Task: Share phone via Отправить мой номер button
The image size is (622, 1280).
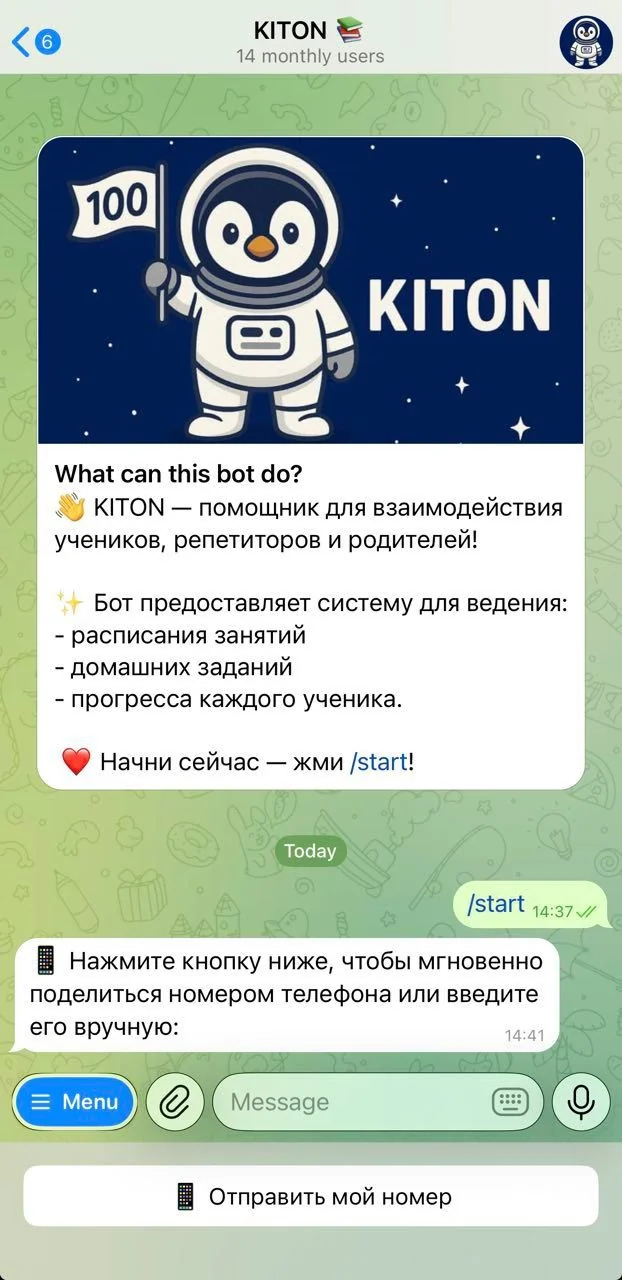Action: 311,1196
